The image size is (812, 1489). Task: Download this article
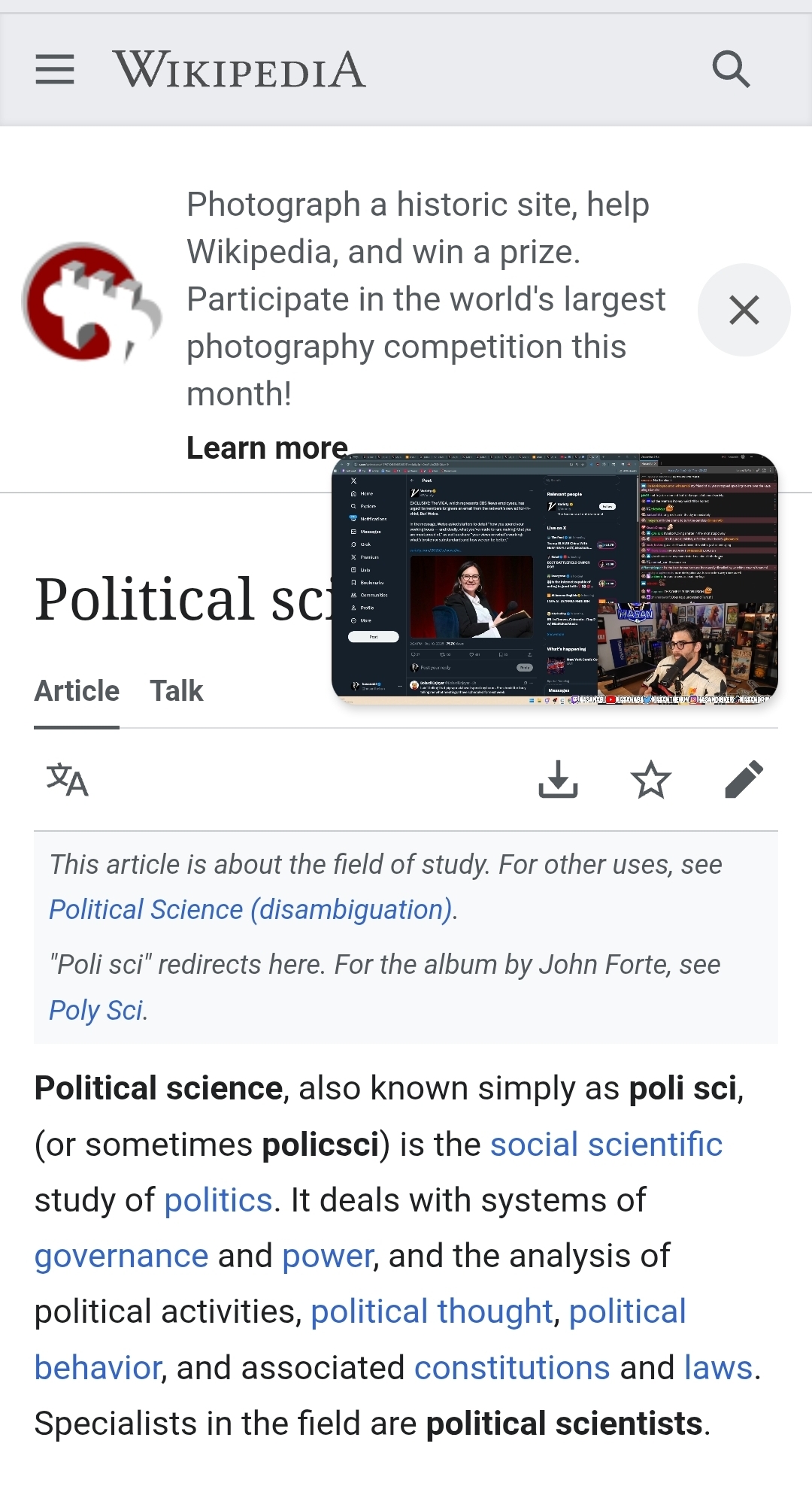(x=558, y=780)
